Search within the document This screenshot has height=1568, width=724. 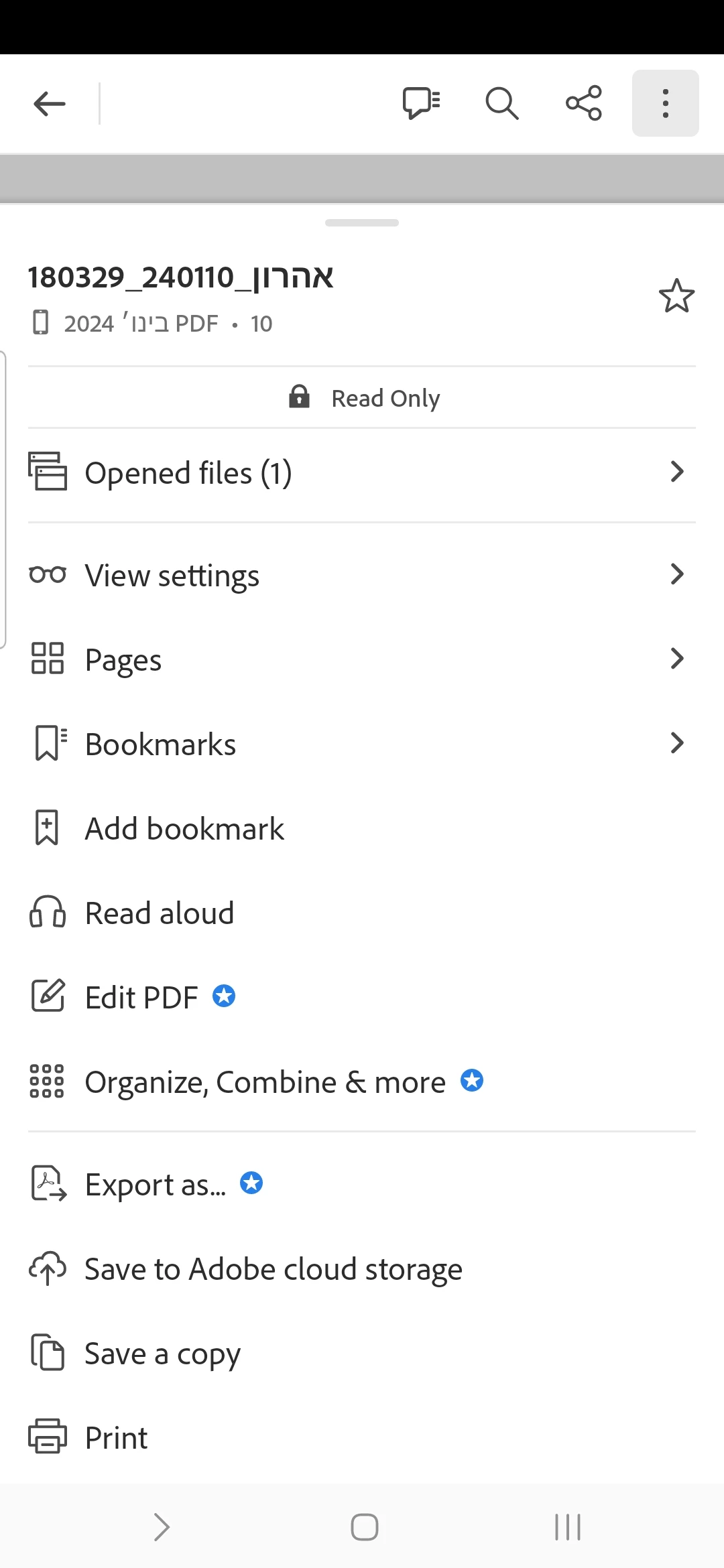tap(502, 103)
